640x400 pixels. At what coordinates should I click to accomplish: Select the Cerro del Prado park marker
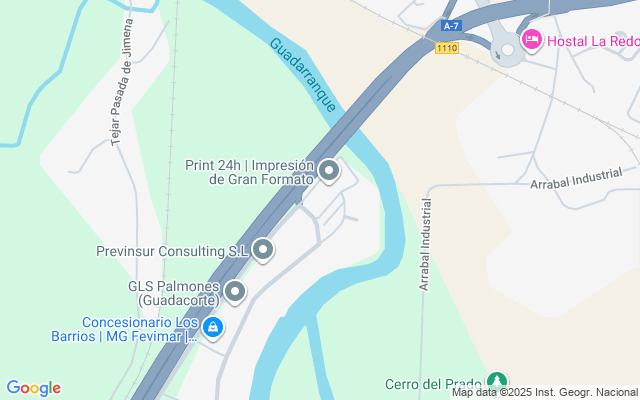(x=496, y=382)
